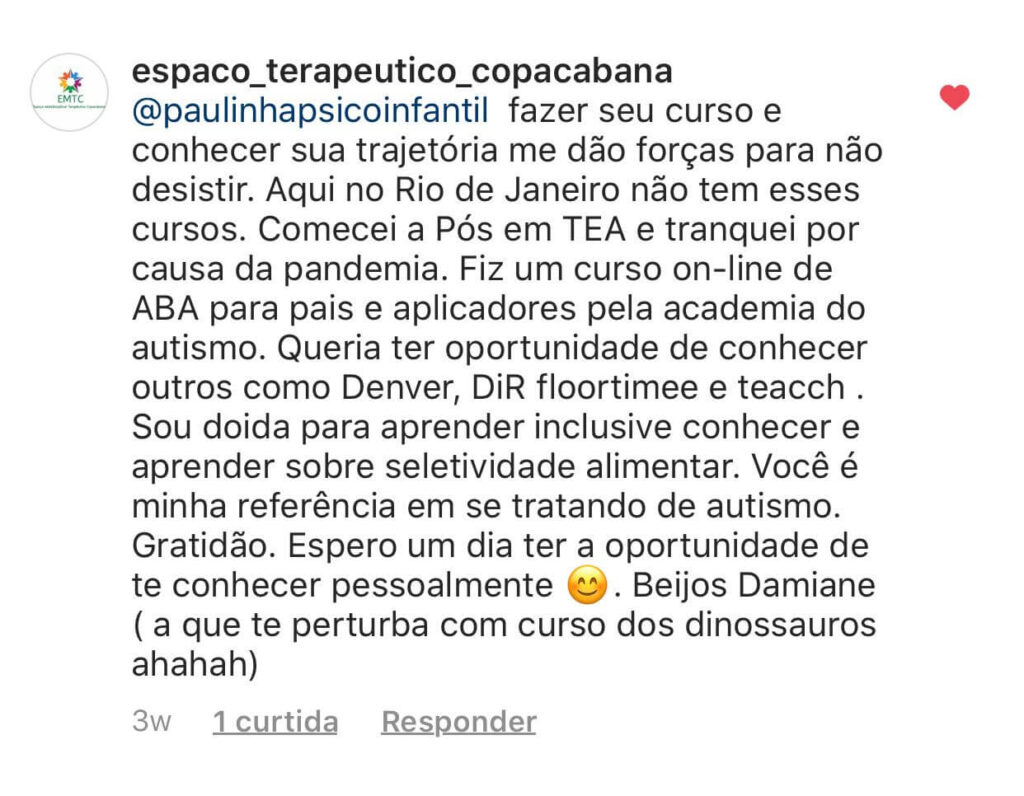This screenshot has width=1024, height=796.
Task: Tap the red heart to unlike the comment
Action: [x=954, y=97]
